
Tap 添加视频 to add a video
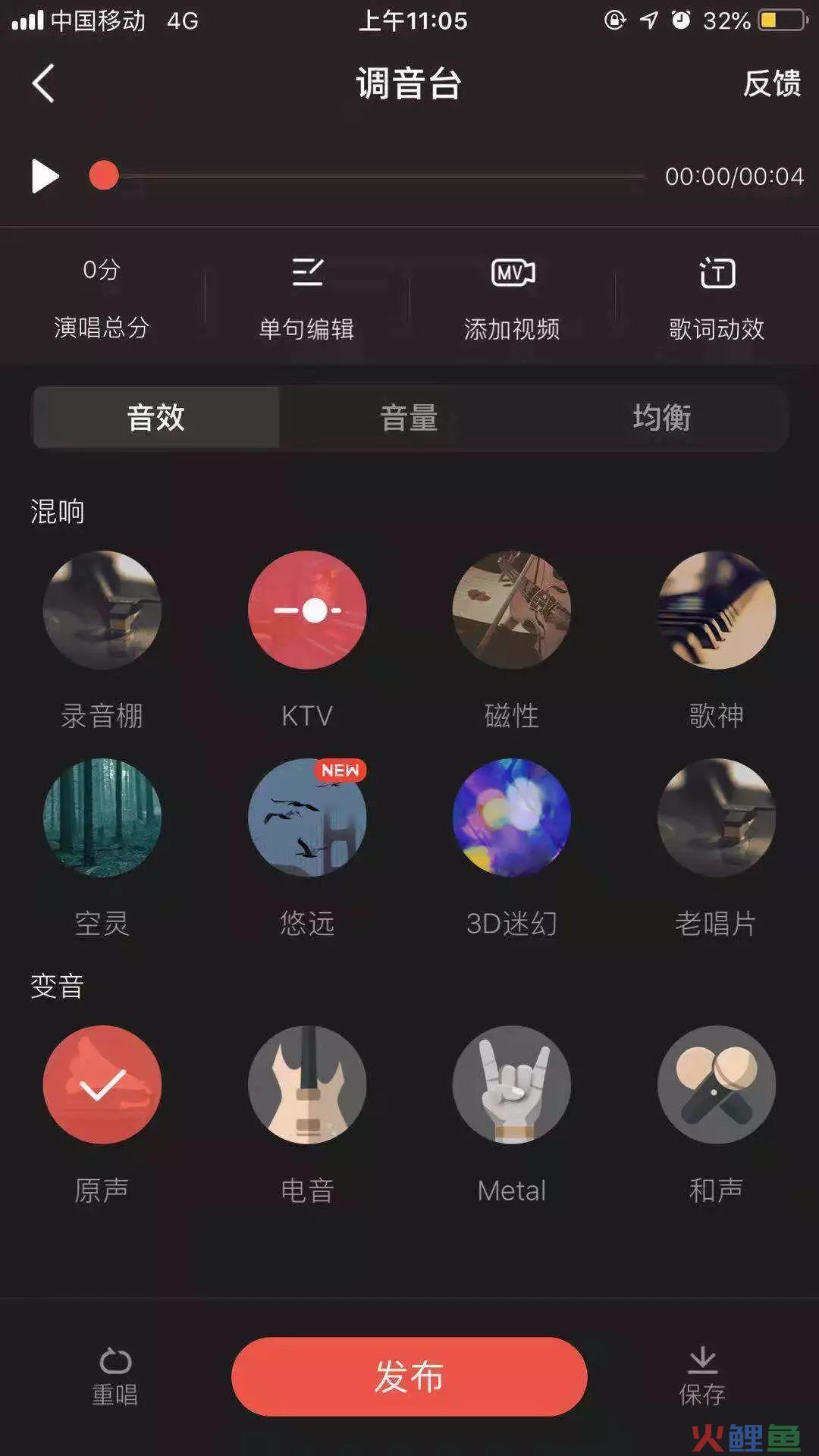click(x=512, y=296)
